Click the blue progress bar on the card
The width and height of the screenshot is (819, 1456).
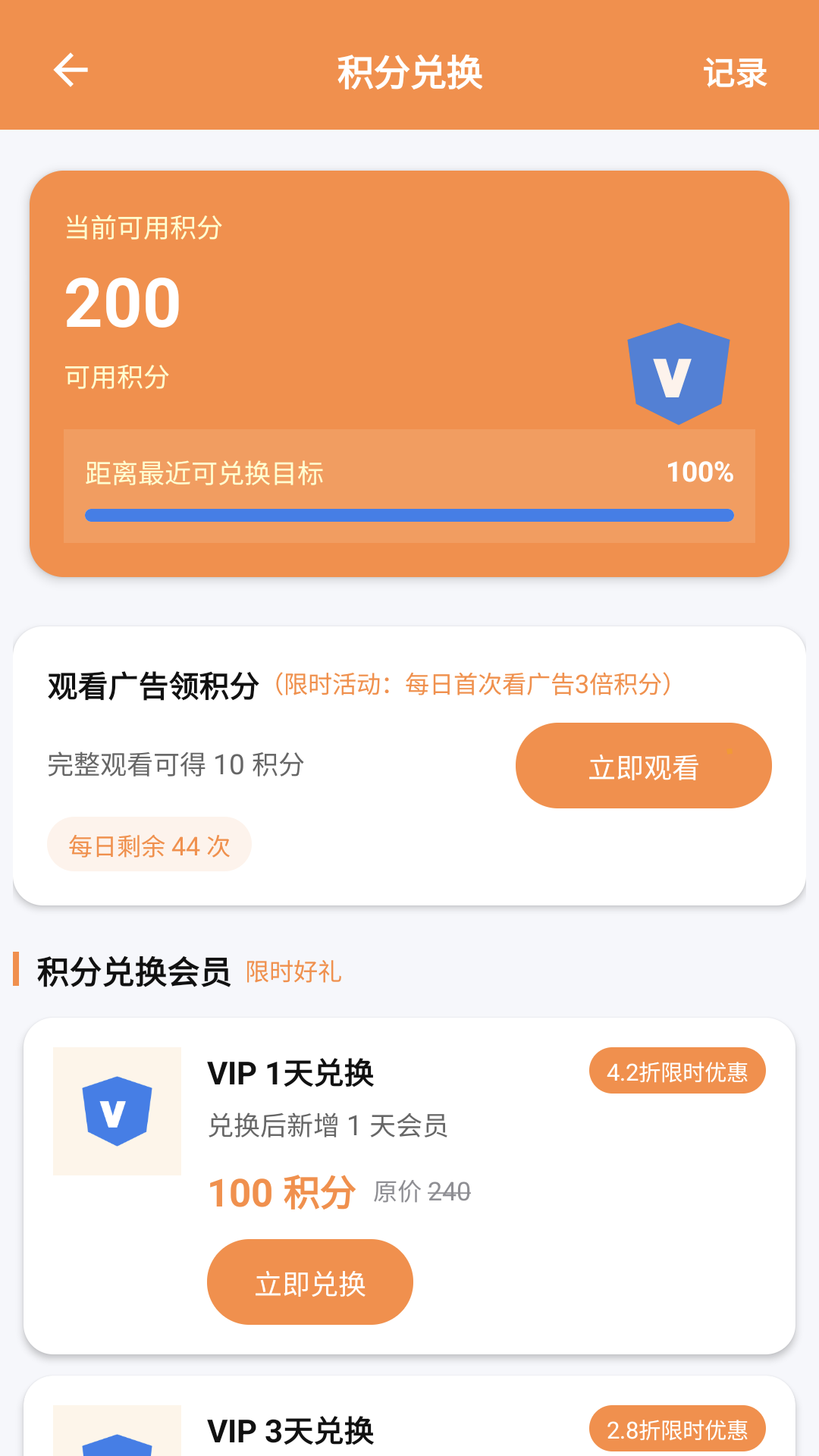coord(409,514)
